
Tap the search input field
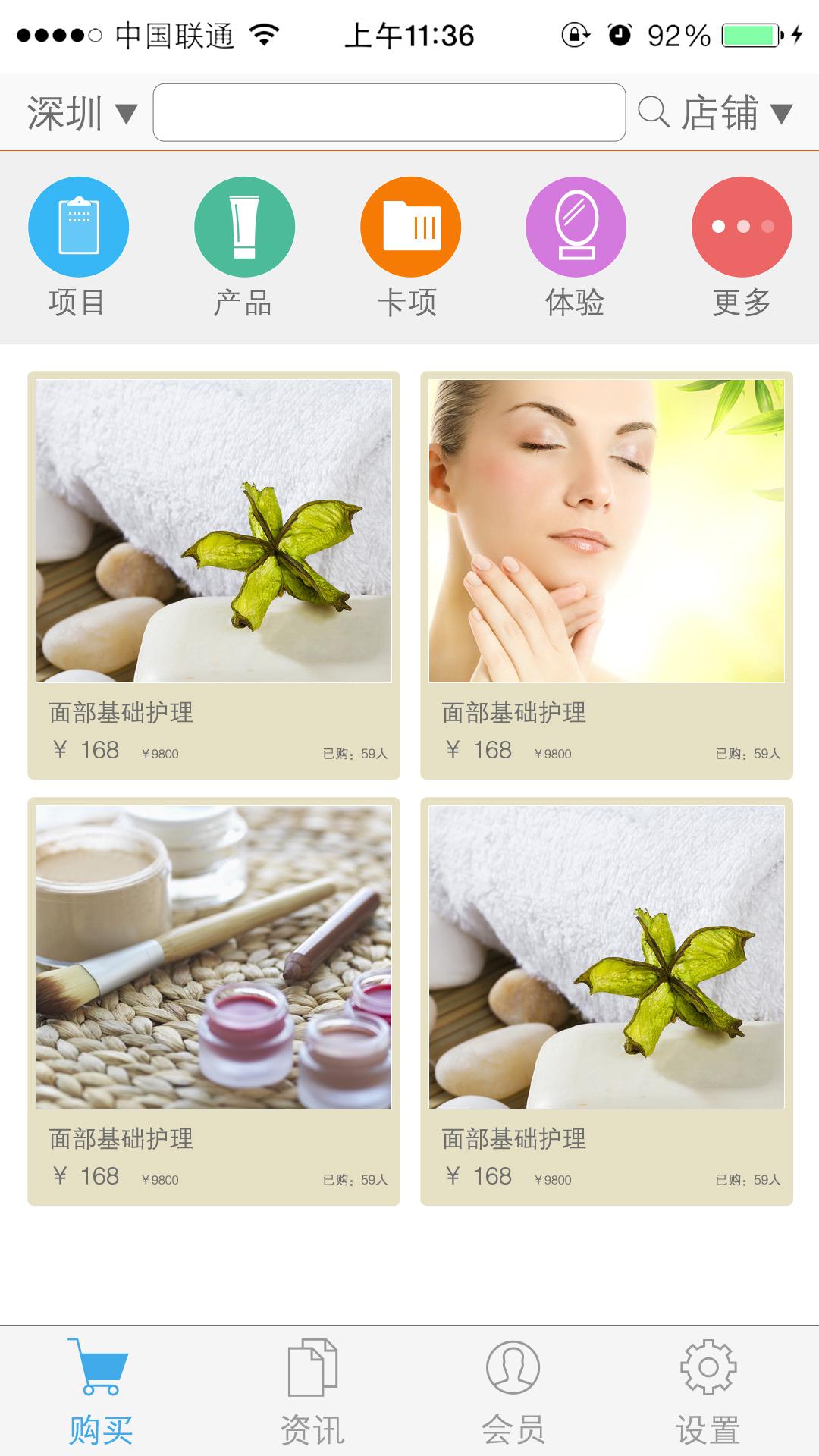click(x=389, y=113)
